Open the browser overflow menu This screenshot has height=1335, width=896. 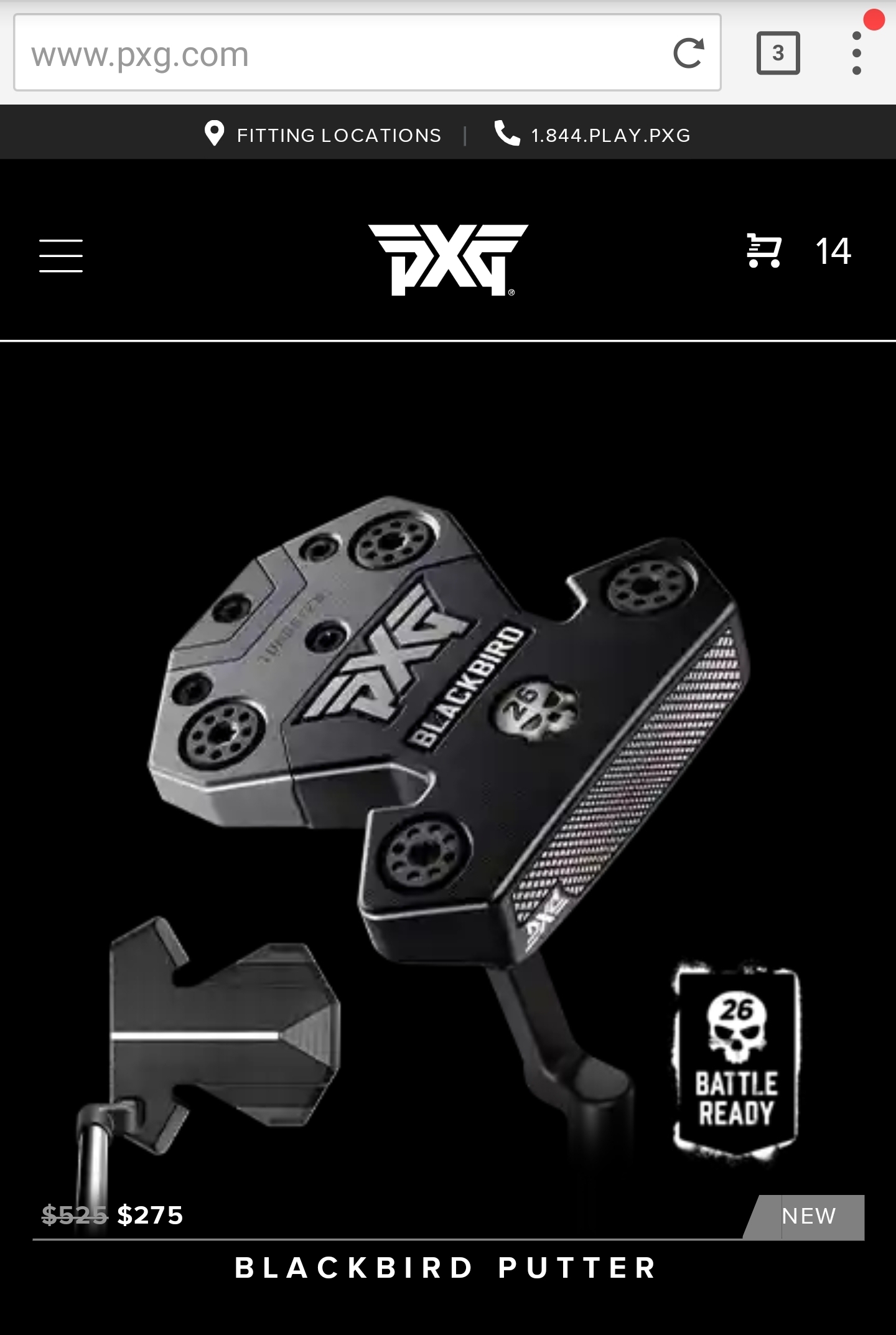tap(857, 54)
